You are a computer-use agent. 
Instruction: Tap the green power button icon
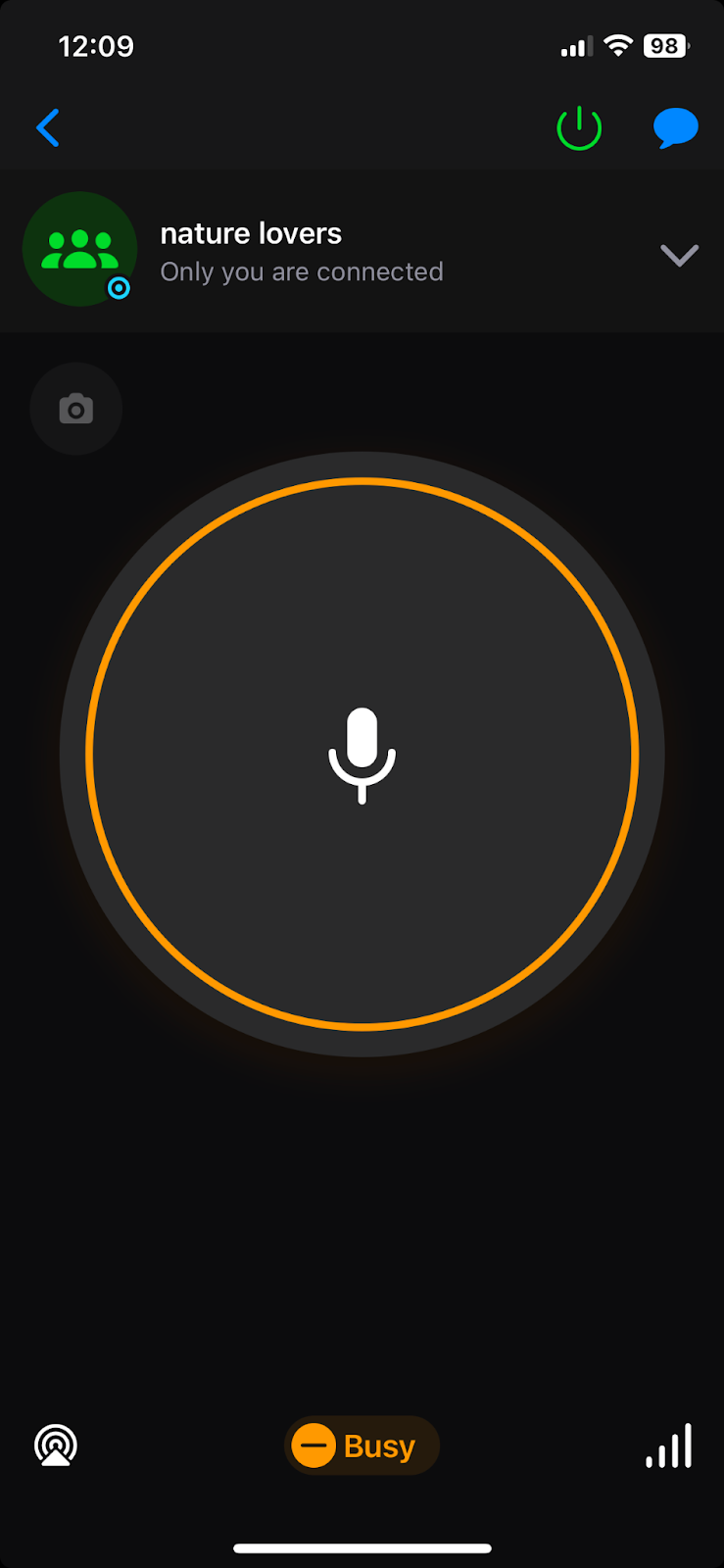(x=579, y=127)
